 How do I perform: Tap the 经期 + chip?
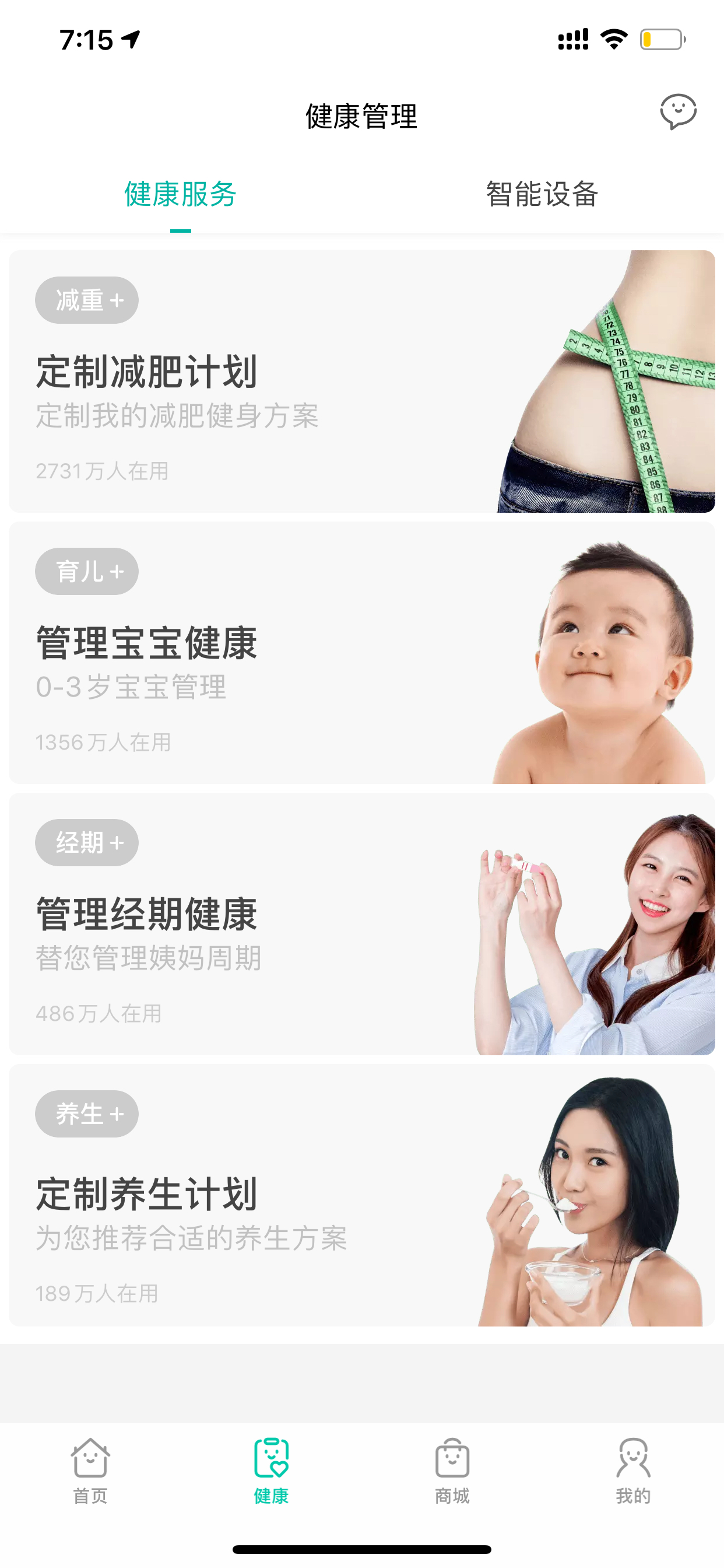87,842
